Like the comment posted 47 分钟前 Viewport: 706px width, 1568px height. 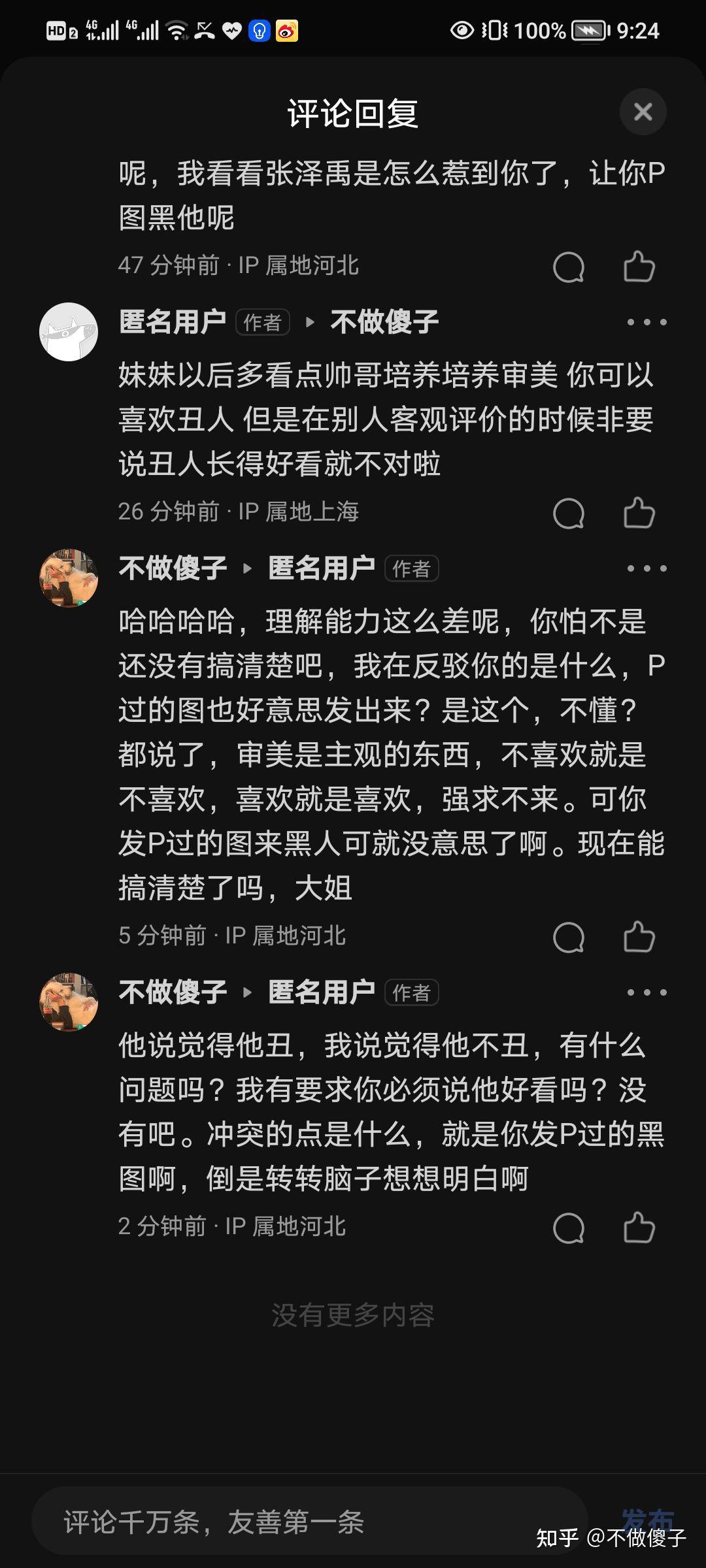click(x=639, y=267)
